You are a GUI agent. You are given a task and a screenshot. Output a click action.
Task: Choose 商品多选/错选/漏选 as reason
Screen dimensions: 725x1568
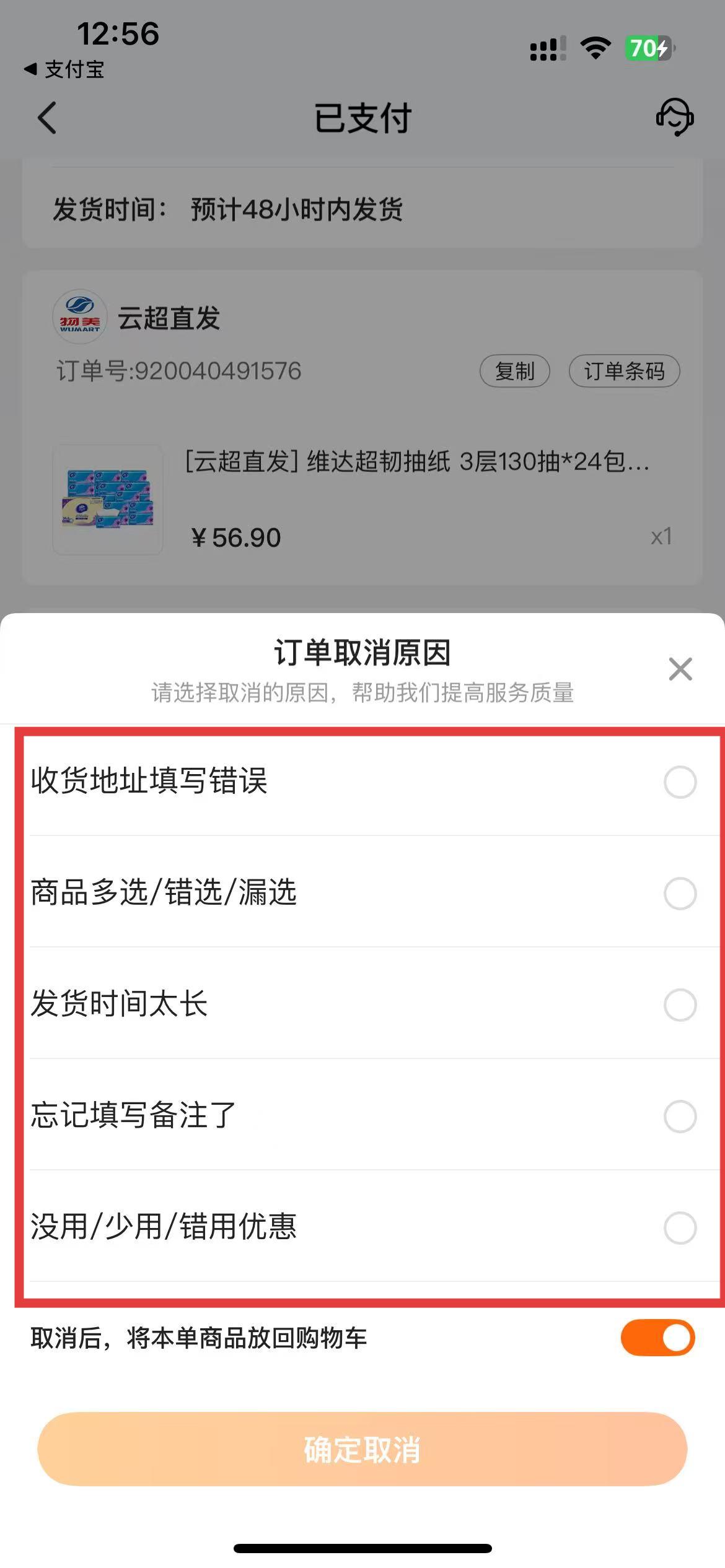pos(680,893)
